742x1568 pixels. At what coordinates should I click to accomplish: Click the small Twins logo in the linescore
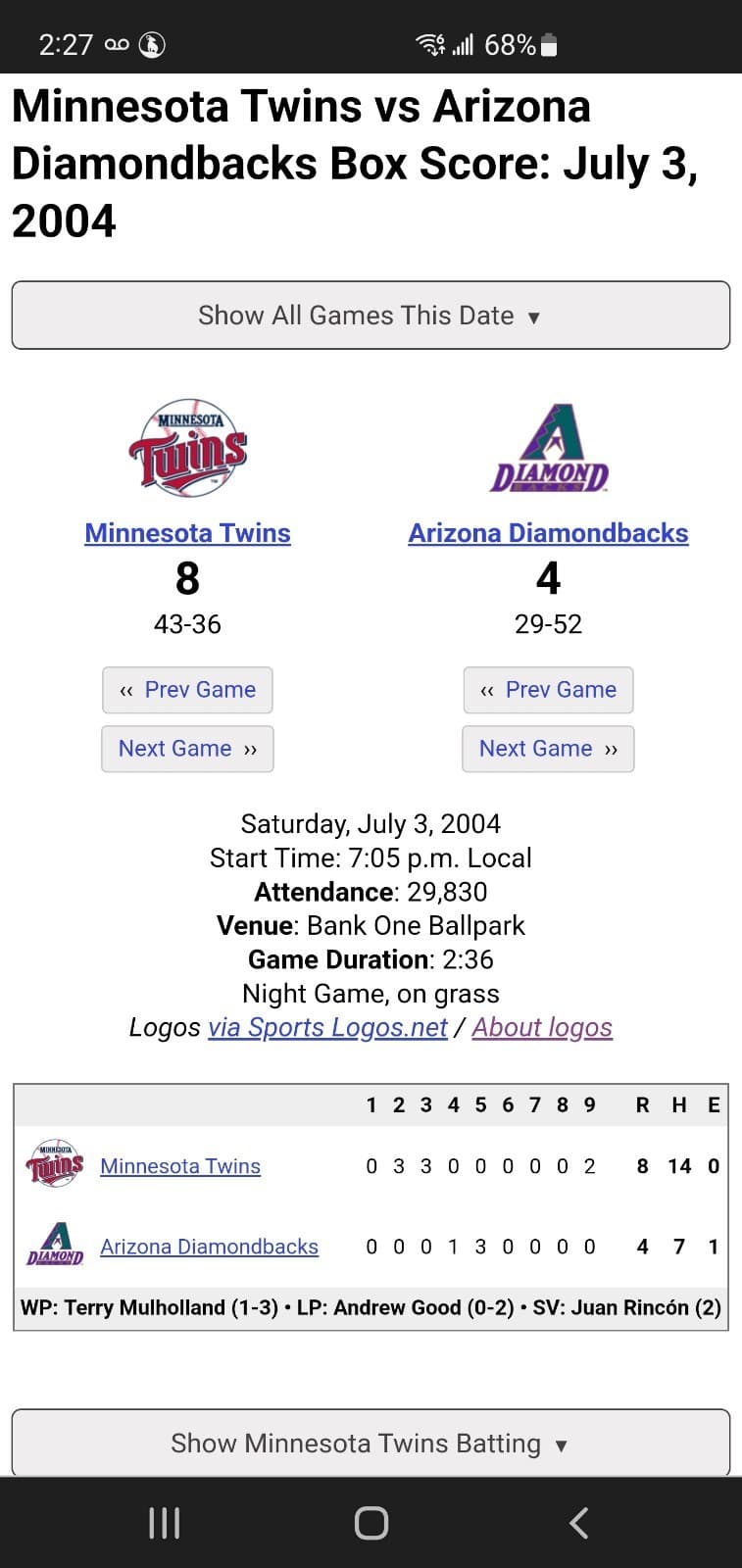tap(53, 1165)
